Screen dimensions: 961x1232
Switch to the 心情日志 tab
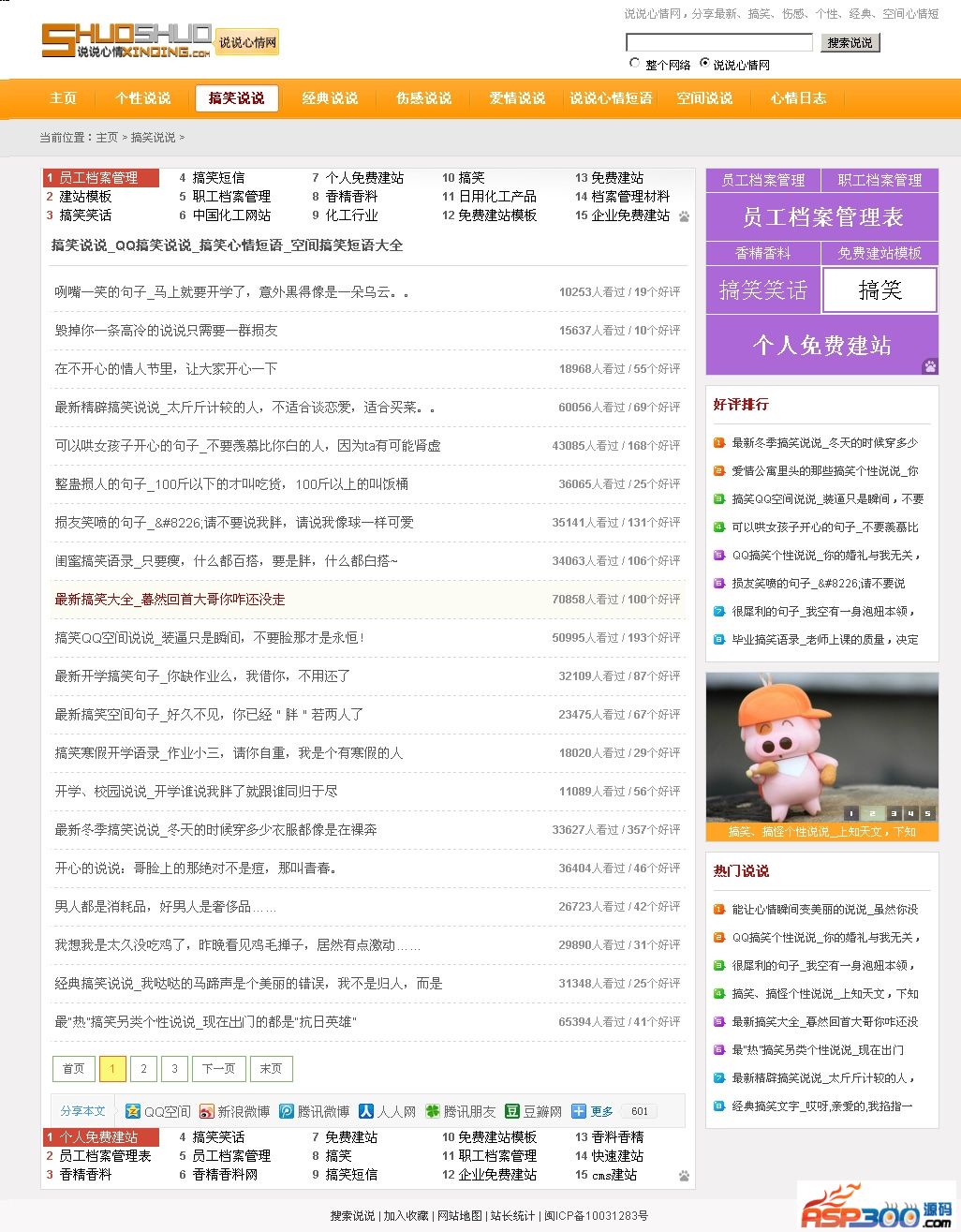click(798, 98)
